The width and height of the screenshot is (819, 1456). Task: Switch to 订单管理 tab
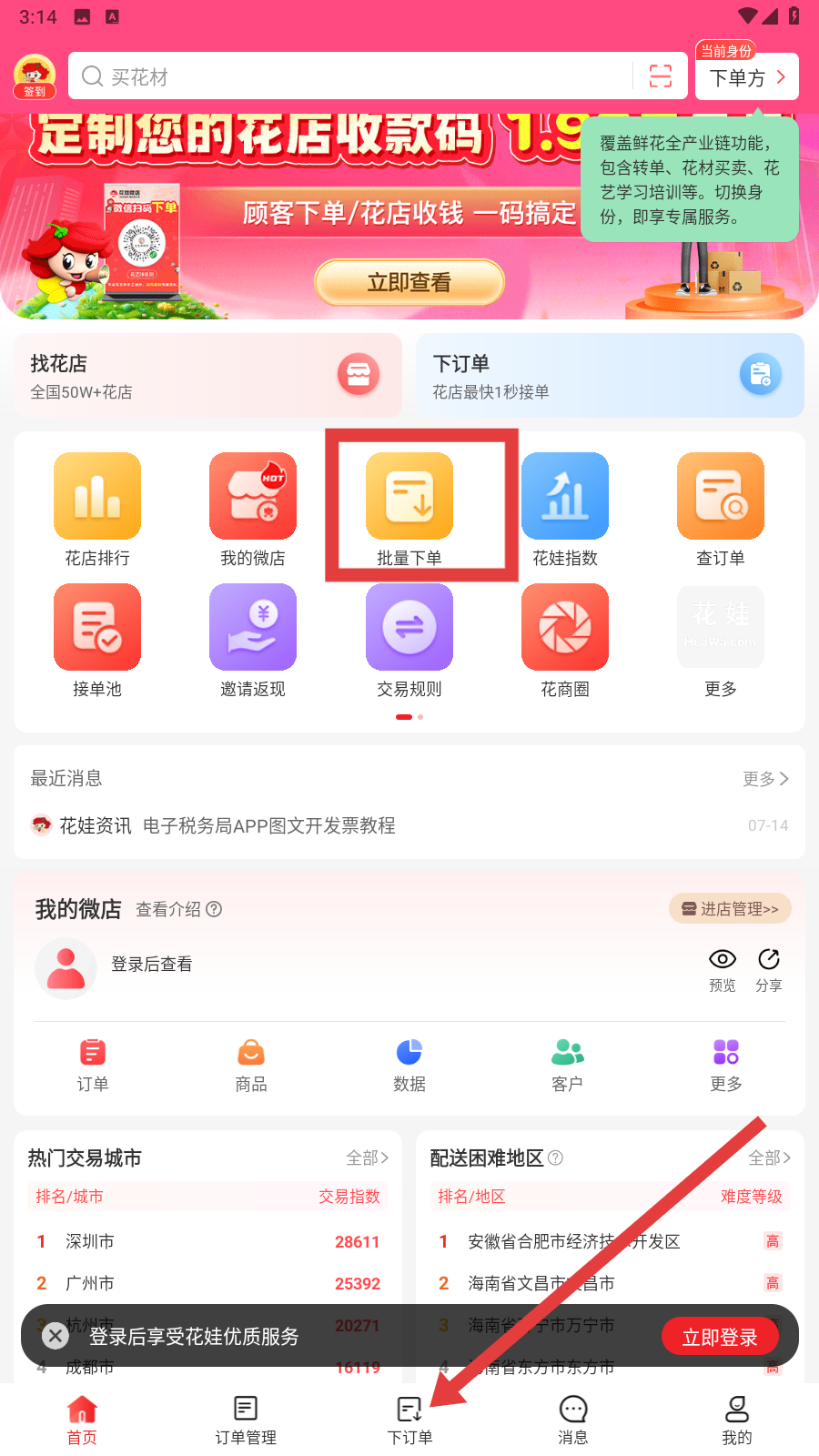[246, 1420]
